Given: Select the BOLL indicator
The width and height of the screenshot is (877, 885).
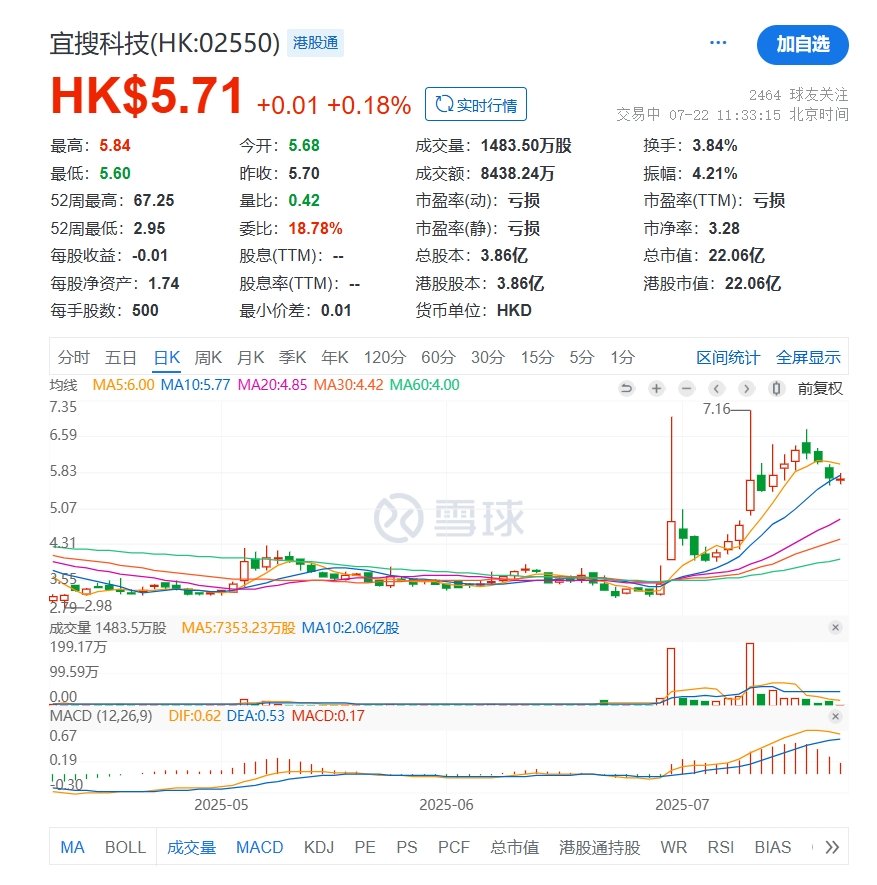Looking at the screenshot, I should tap(125, 847).
